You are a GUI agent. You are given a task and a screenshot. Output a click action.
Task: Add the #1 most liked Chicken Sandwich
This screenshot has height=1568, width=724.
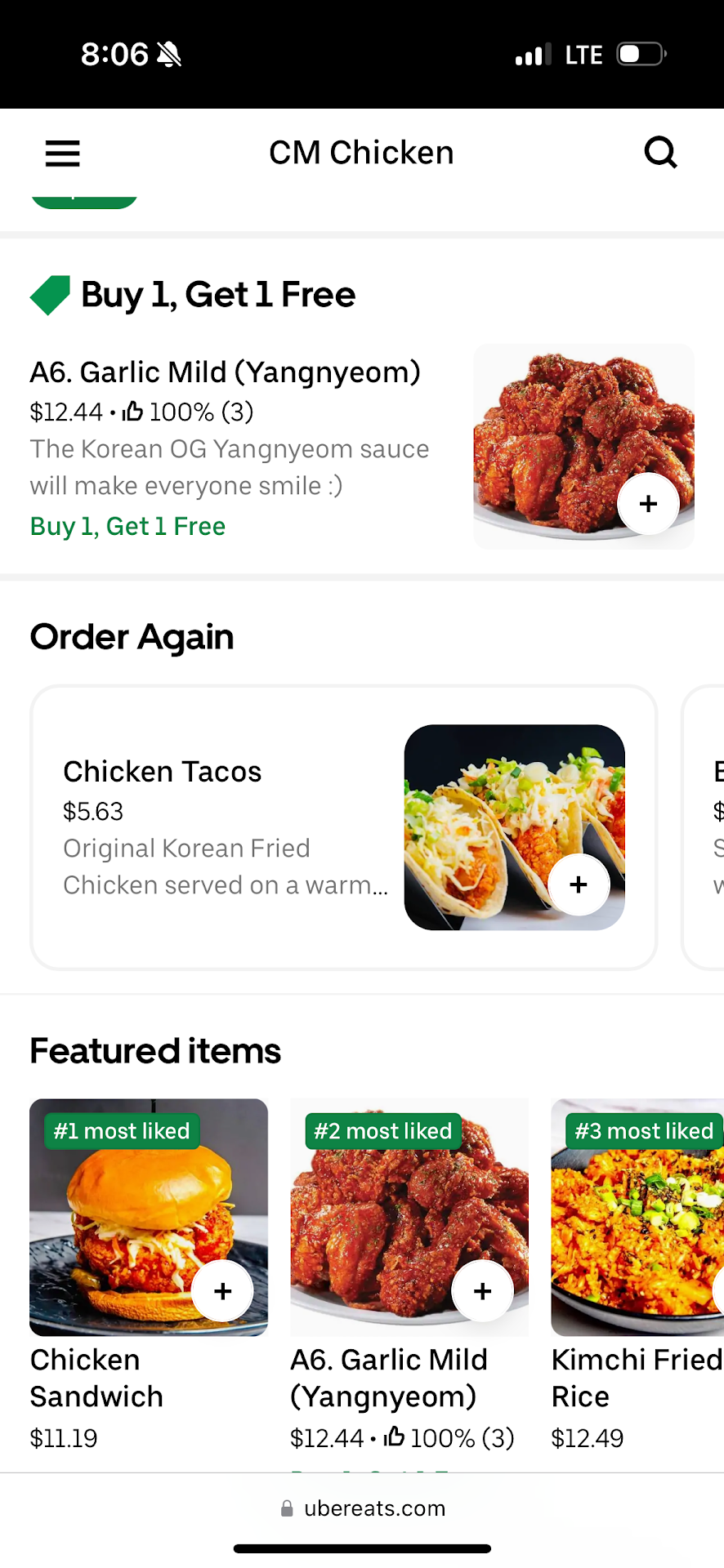point(222,1291)
